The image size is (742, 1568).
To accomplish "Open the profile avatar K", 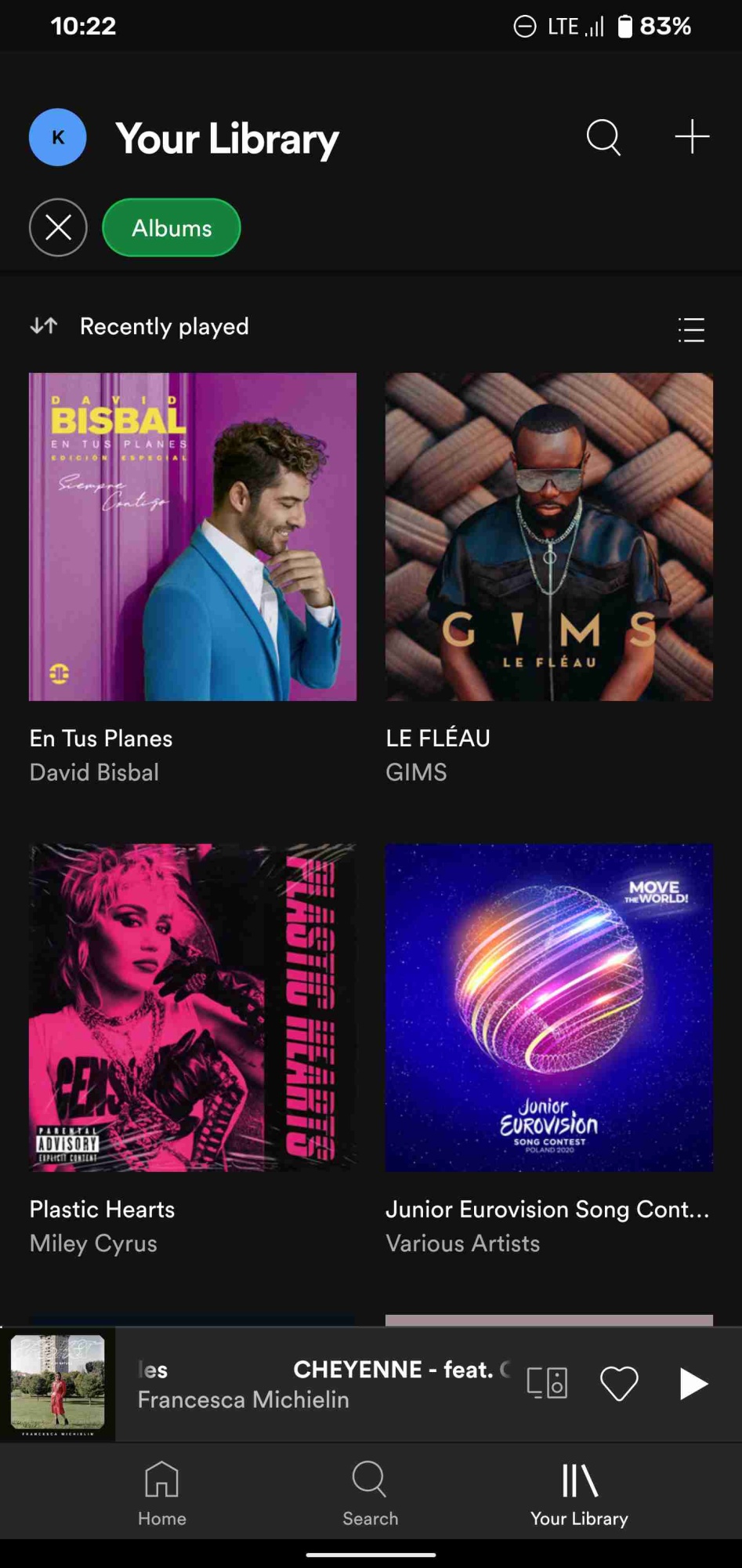I will (x=57, y=137).
